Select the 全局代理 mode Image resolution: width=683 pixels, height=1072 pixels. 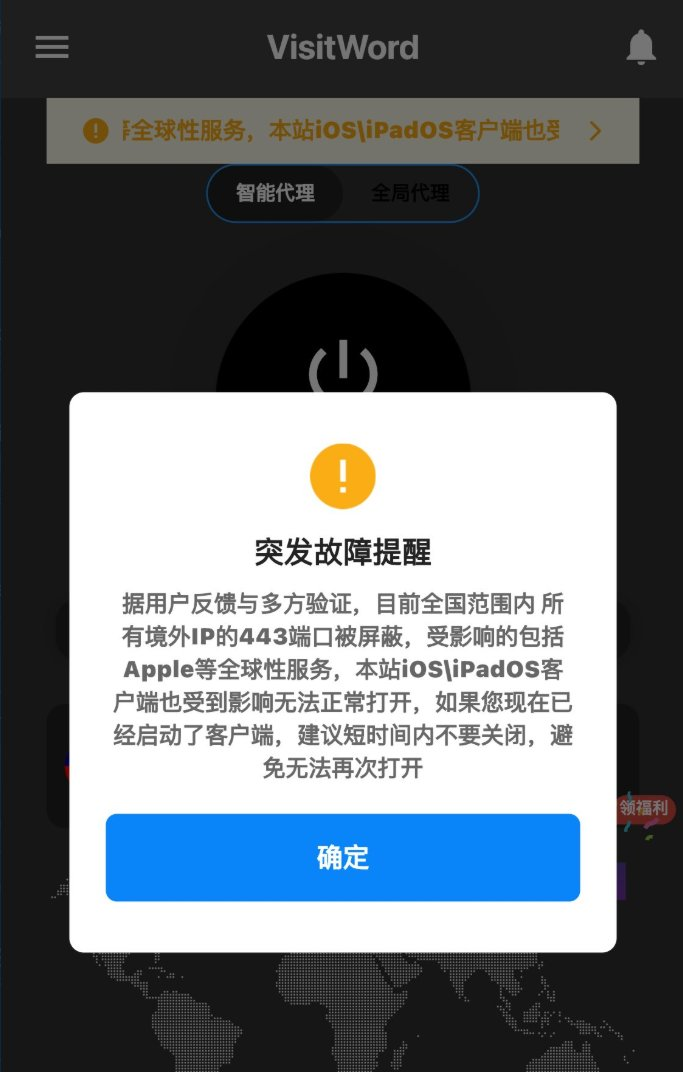pyautogui.click(x=410, y=193)
